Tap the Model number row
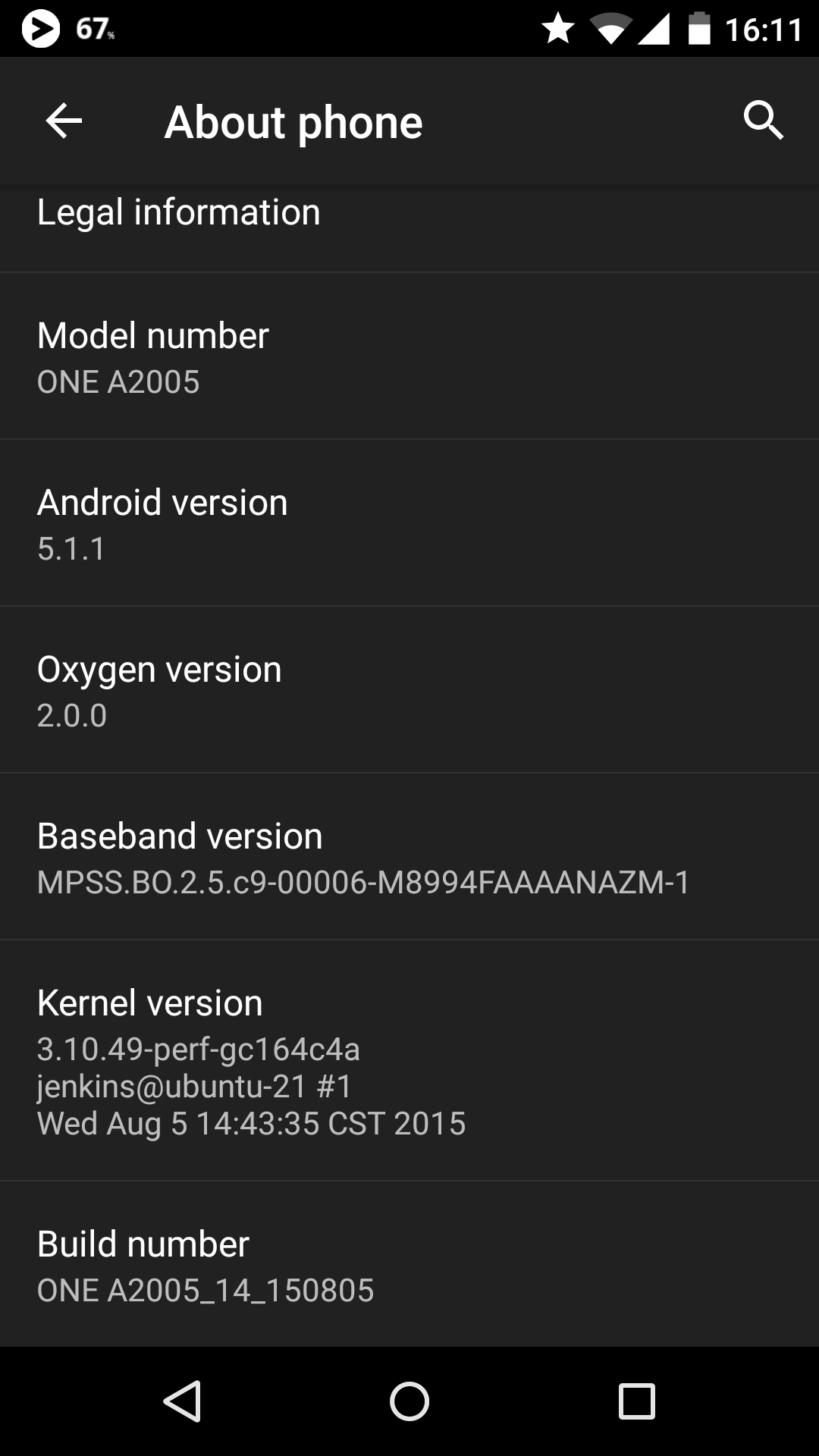Image resolution: width=819 pixels, height=1456 pixels. click(409, 356)
